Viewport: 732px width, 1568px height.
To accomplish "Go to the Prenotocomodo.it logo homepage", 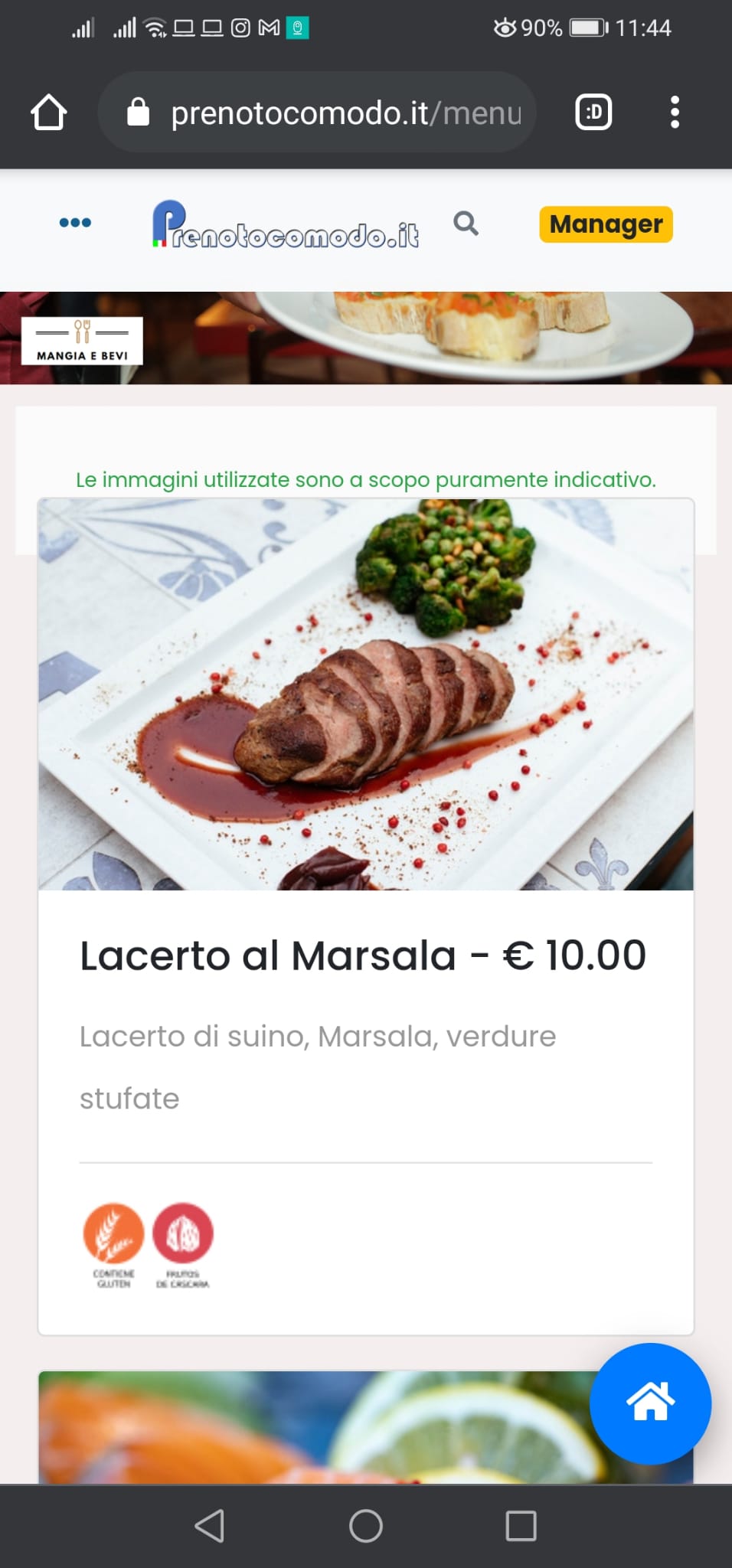I will [286, 224].
